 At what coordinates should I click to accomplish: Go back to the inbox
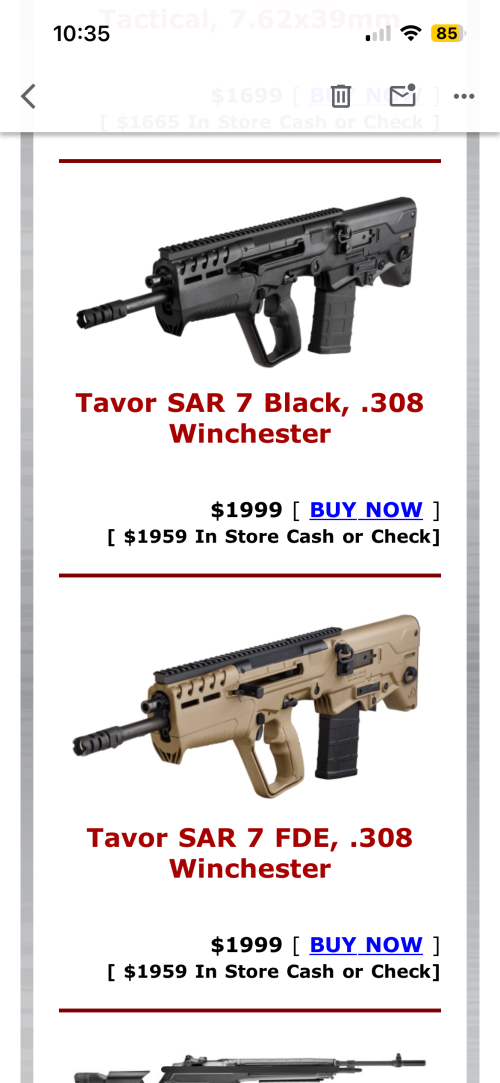pyautogui.click(x=28, y=96)
